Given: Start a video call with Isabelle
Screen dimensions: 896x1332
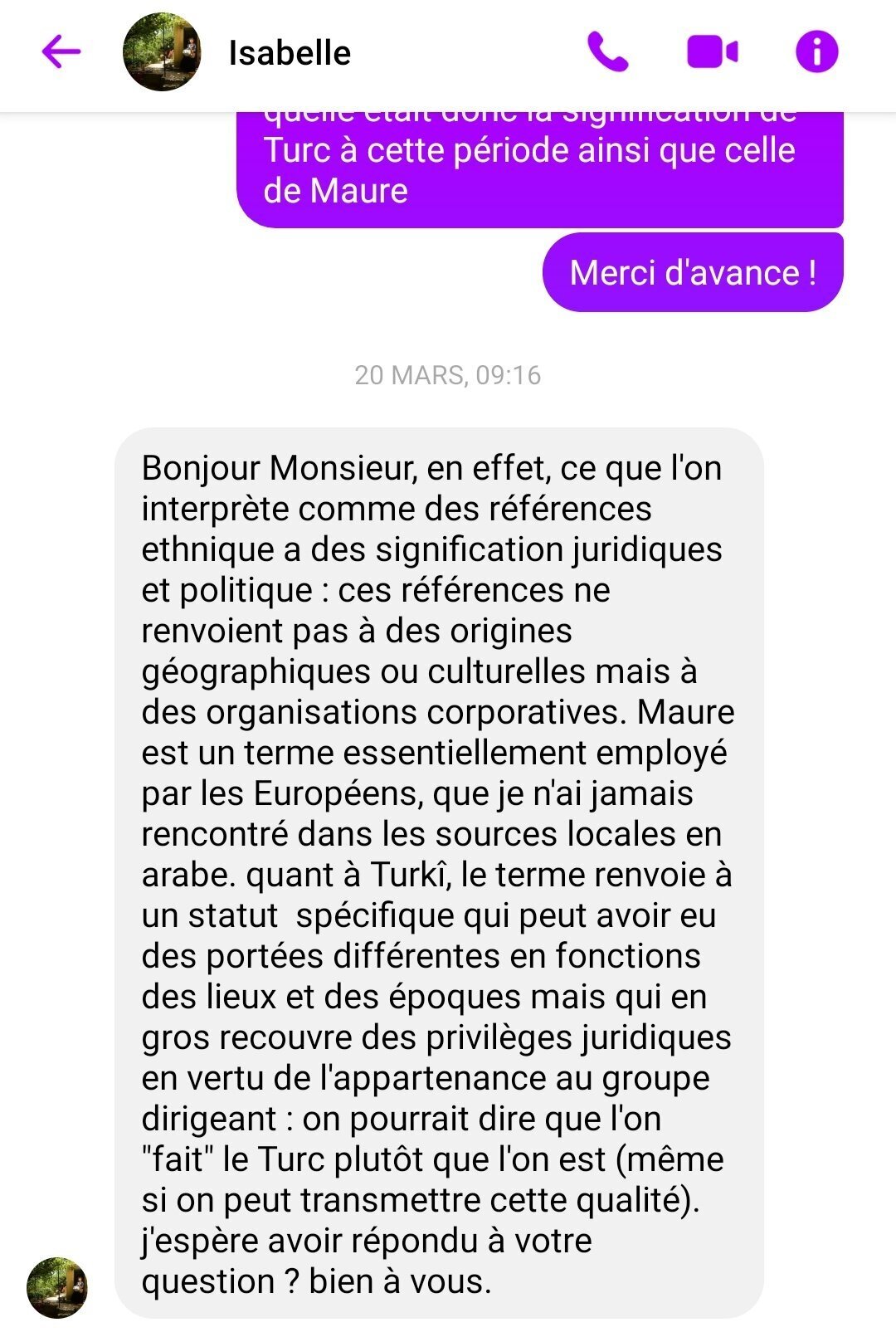Looking at the screenshot, I should point(712,52).
